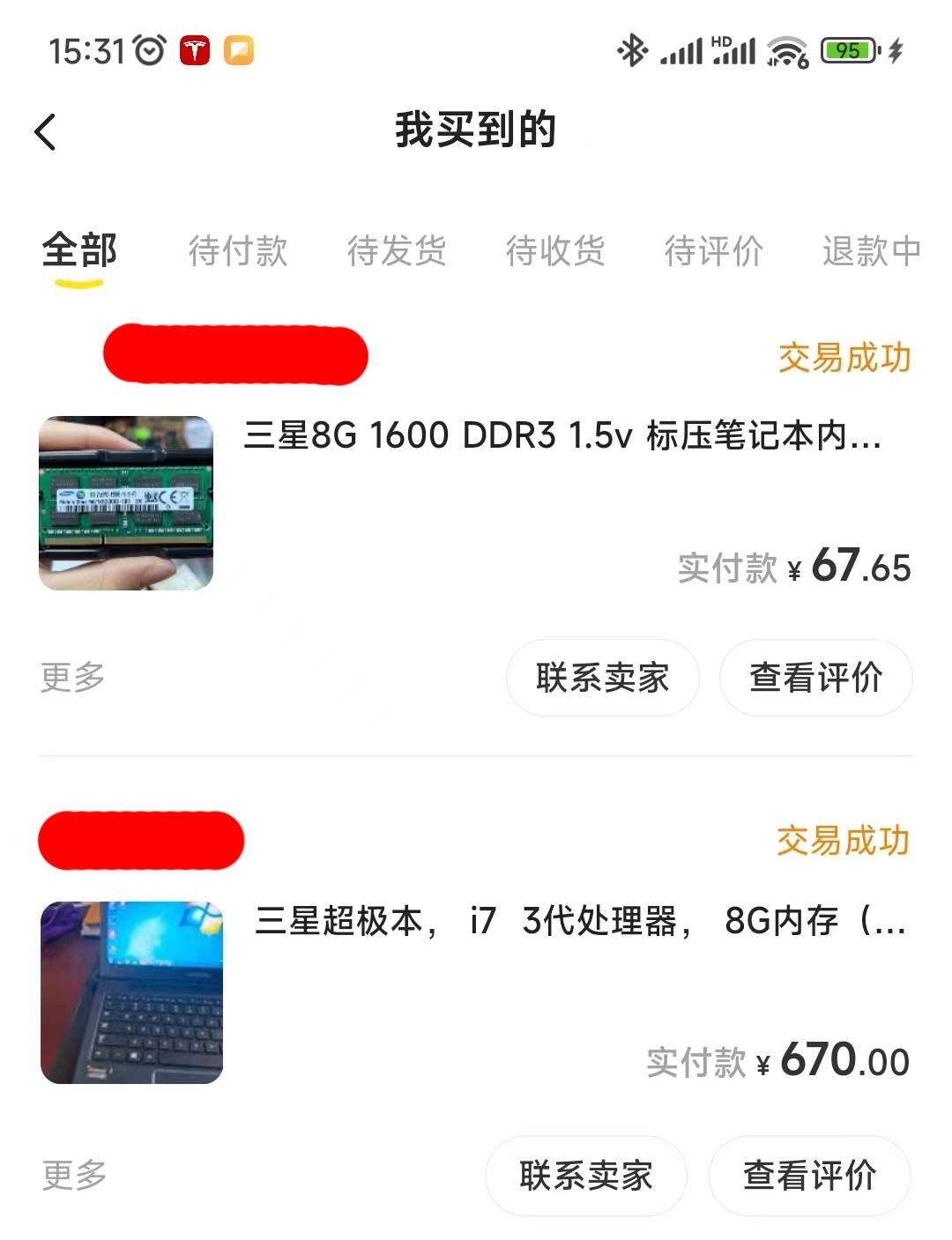The image size is (952, 1240).
Task: Switch to the 待发货 tab
Action: click(398, 252)
